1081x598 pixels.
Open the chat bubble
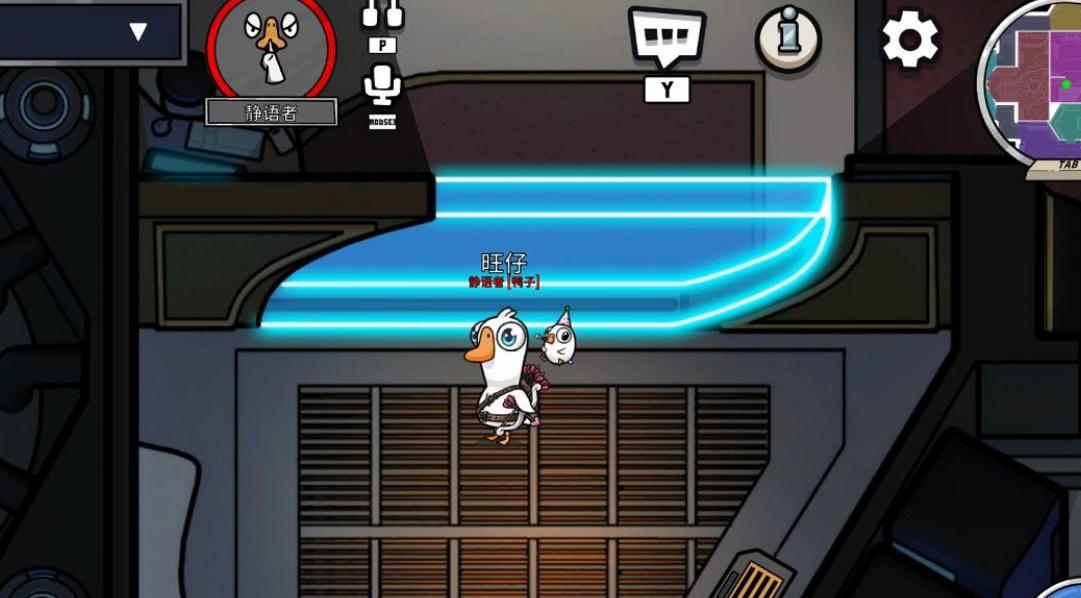pos(666,38)
